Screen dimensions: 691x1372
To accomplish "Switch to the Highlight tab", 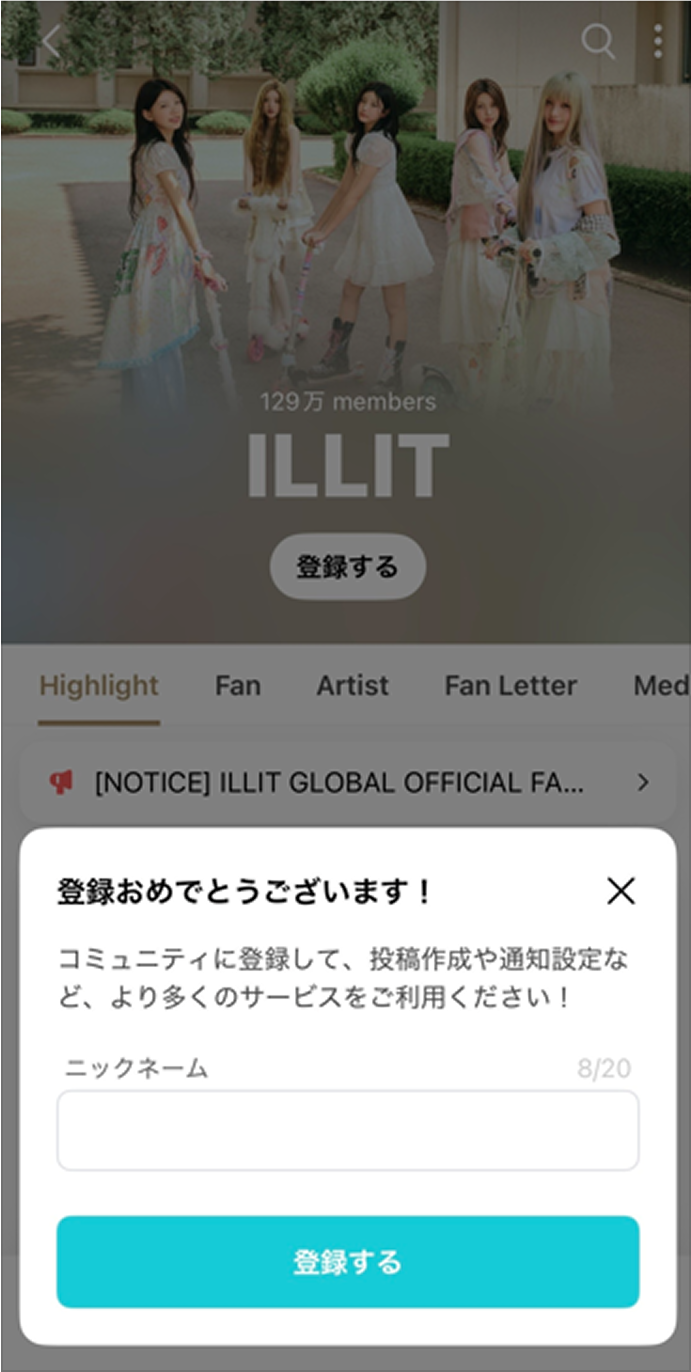I will [x=99, y=686].
